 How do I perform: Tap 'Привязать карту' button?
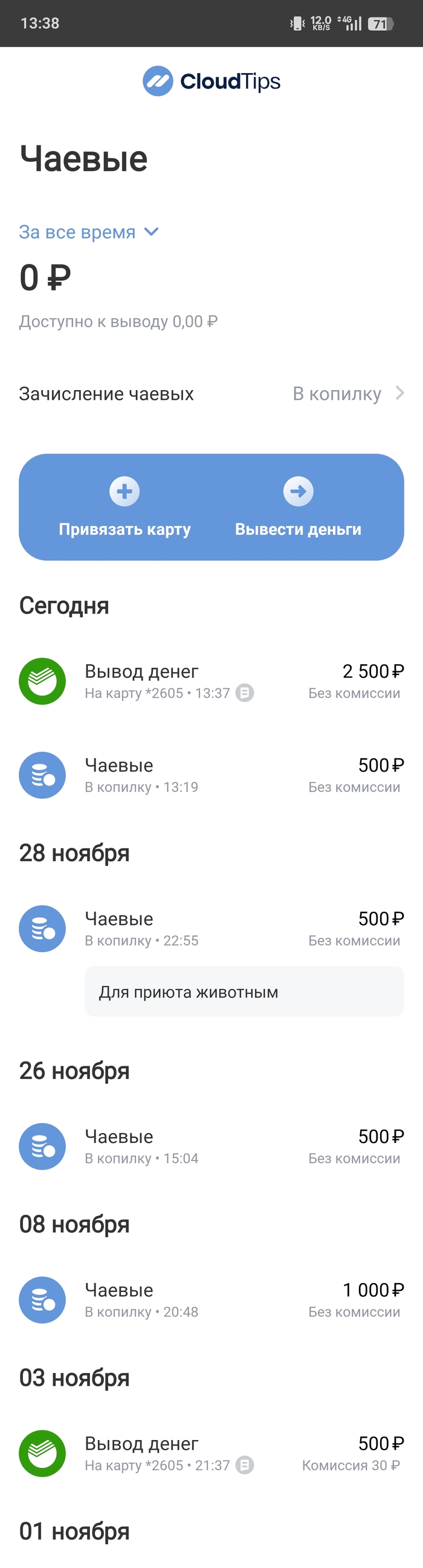pyautogui.click(x=125, y=507)
